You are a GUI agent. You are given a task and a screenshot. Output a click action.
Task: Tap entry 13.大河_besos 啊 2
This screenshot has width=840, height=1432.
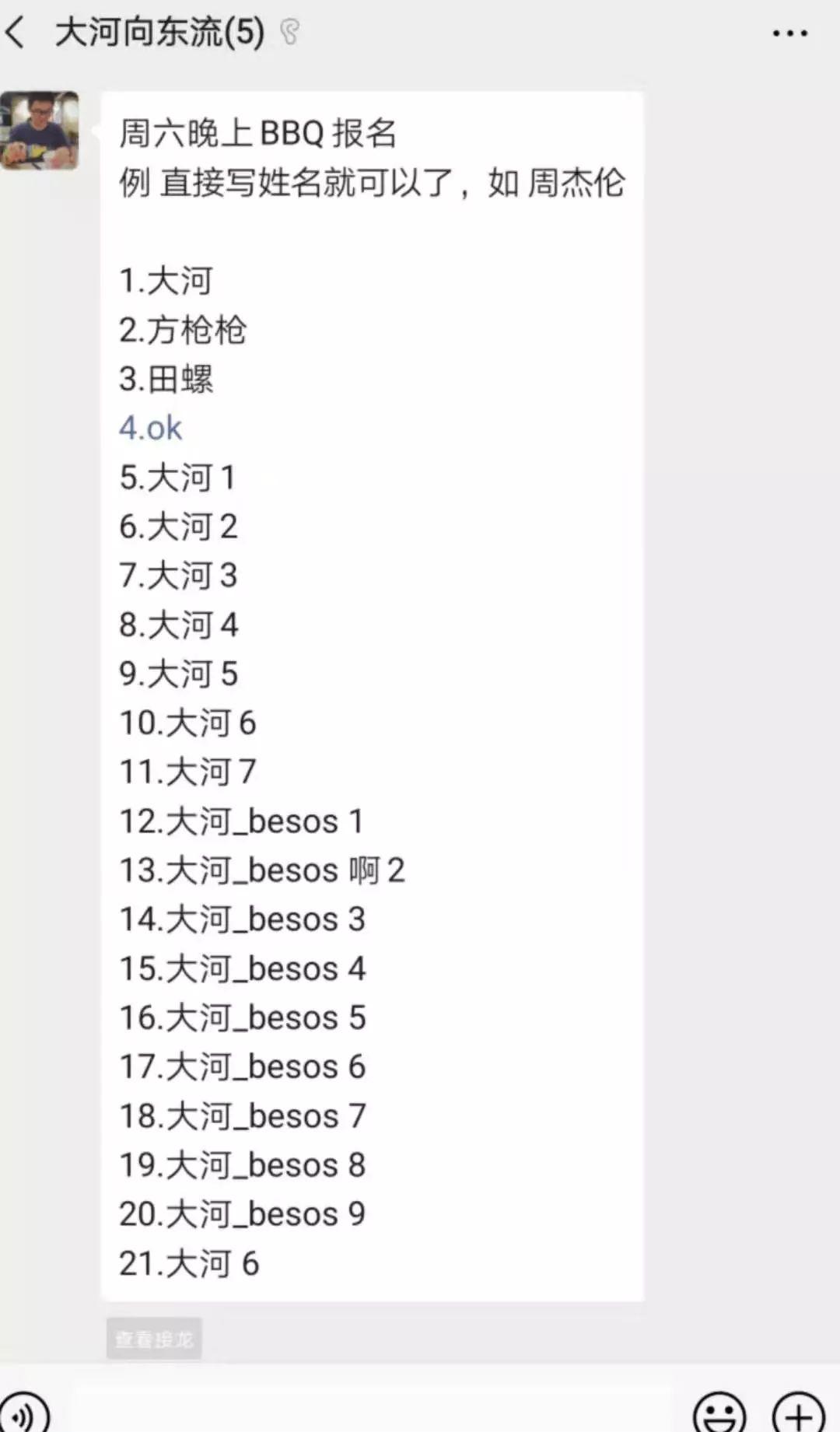pos(261,870)
